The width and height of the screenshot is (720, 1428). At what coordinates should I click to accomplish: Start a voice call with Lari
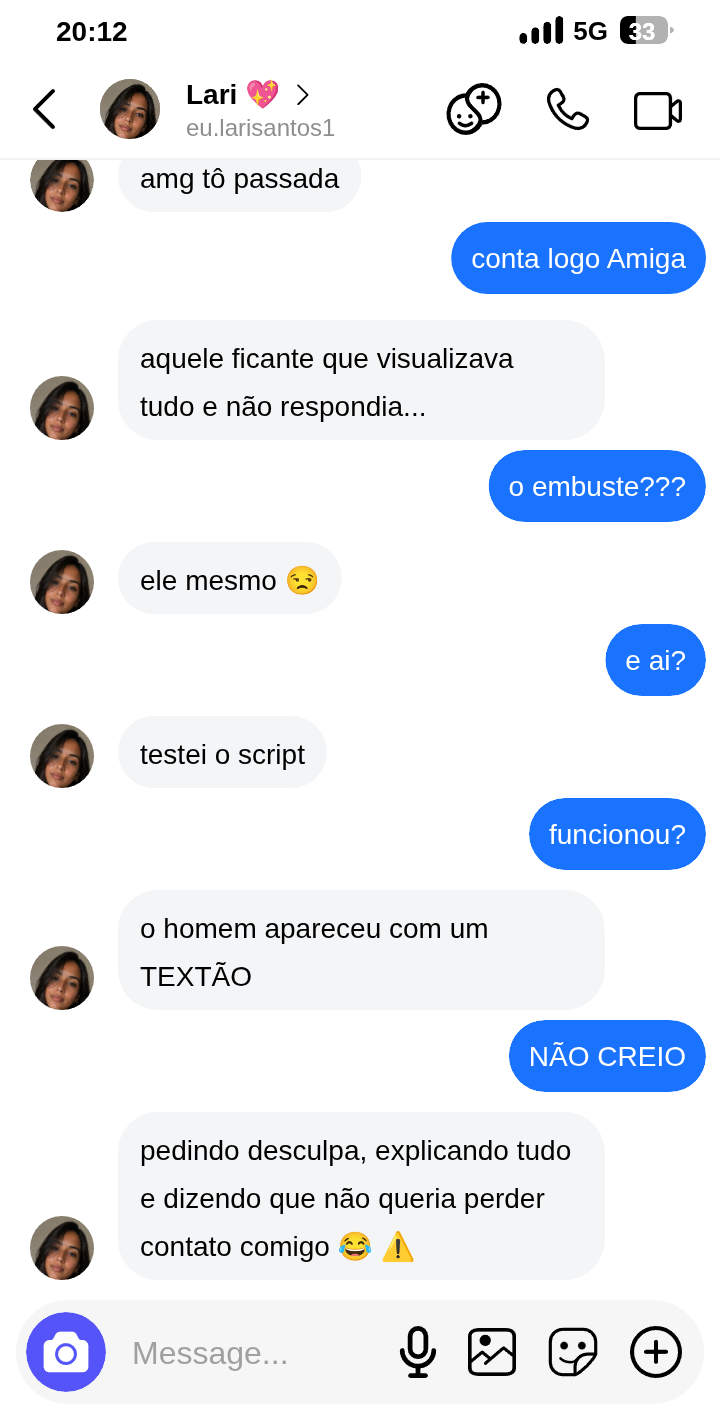pyautogui.click(x=567, y=109)
